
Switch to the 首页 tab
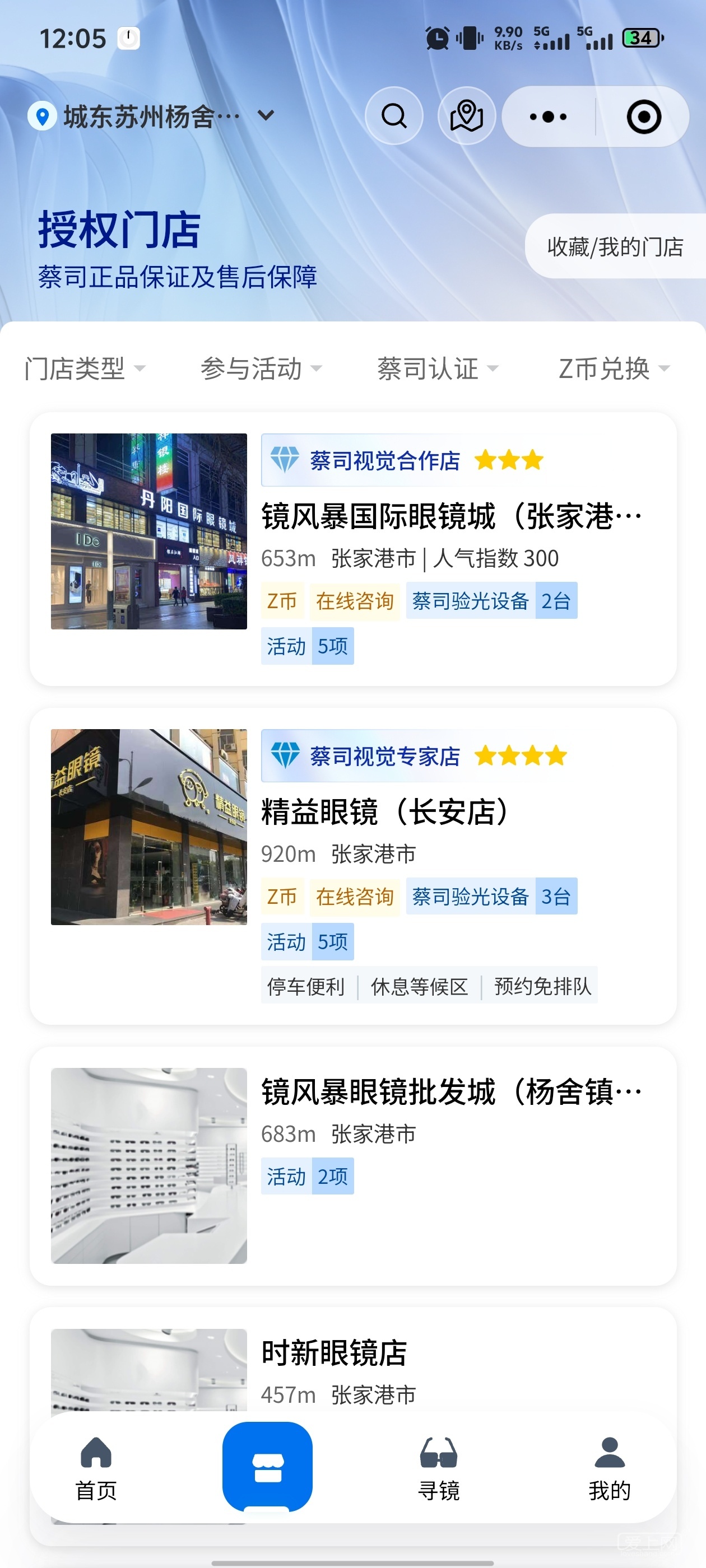(96, 1468)
